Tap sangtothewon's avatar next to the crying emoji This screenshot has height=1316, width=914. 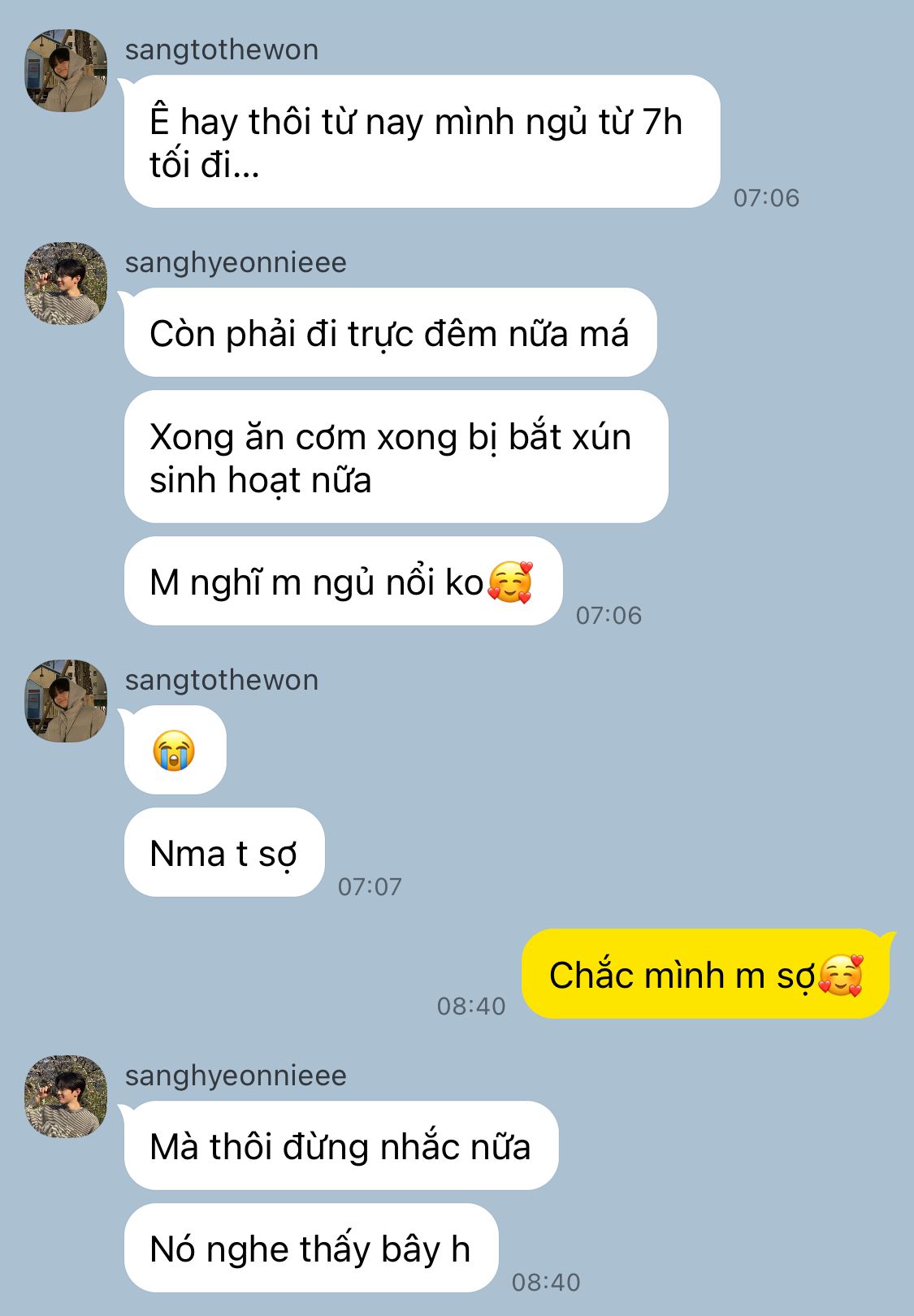[x=66, y=700]
